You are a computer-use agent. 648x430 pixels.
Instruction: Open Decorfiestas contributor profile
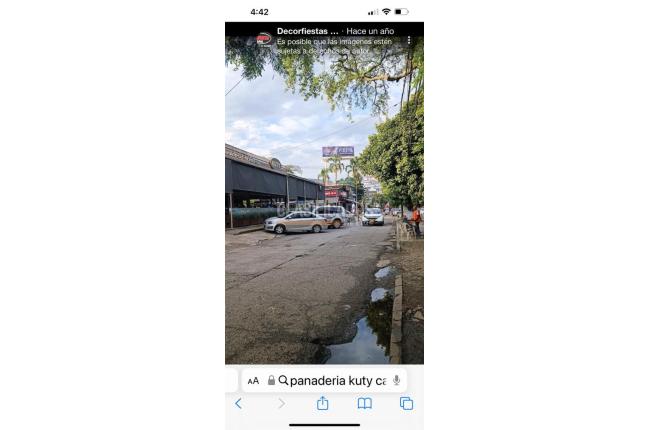[308, 31]
